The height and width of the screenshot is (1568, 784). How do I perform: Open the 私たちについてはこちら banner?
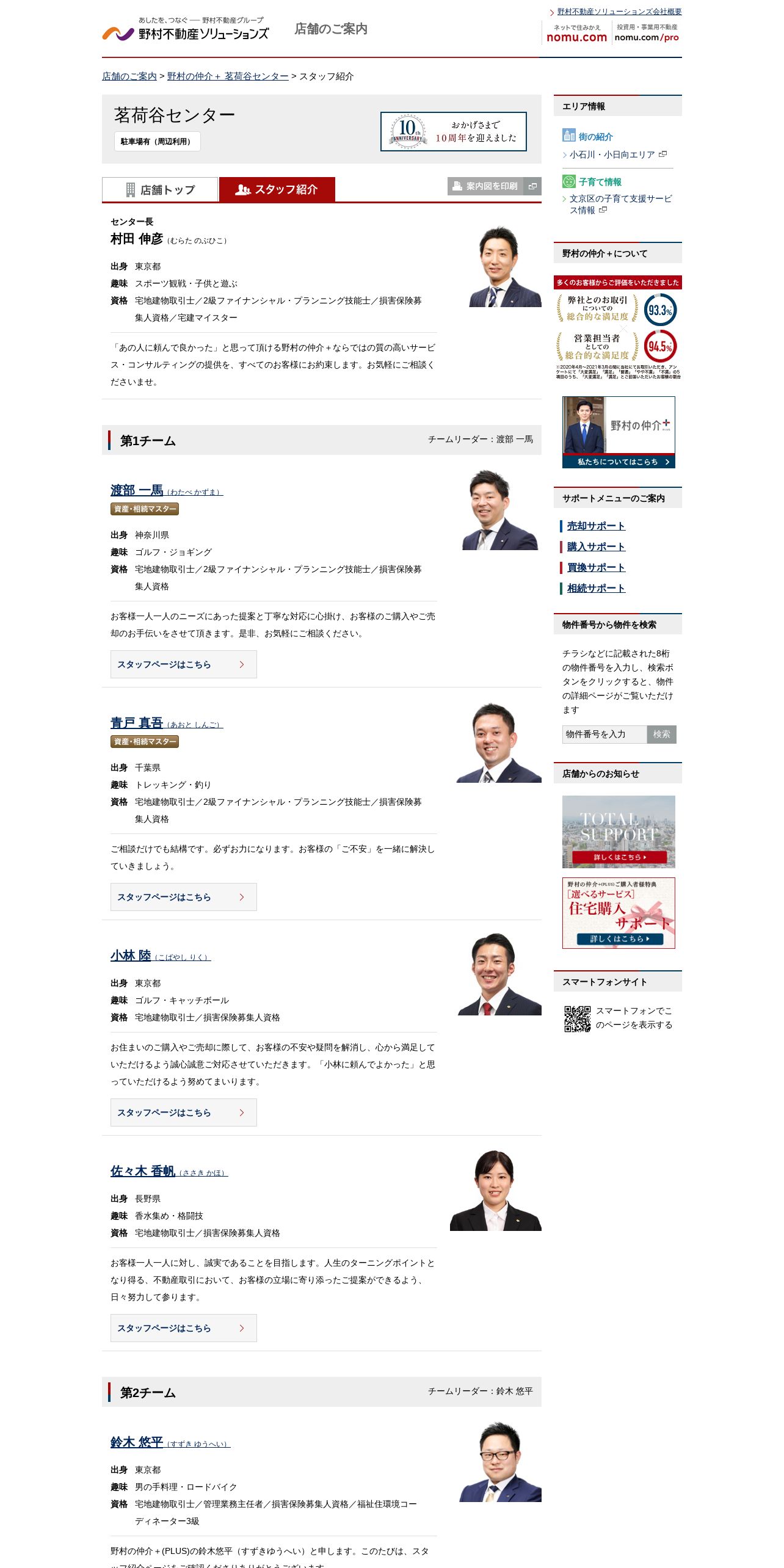pyautogui.click(x=619, y=432)
